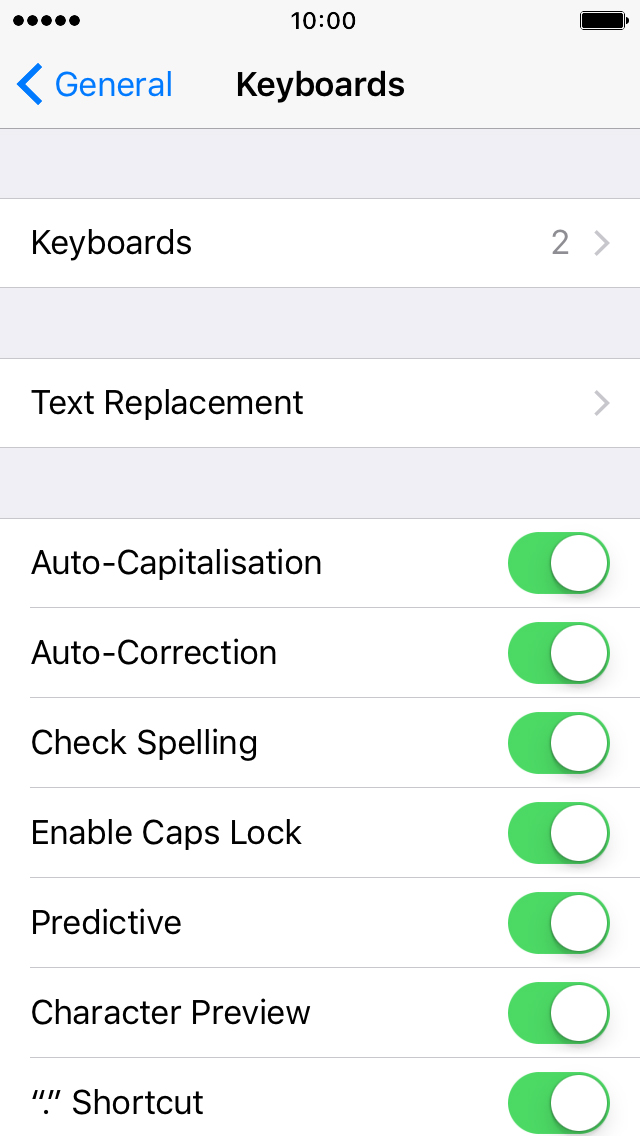Toggle Check Spelling off
The width and height of the screenshot is (640, 1136).
pyautogui.click(x=559, y=743)
